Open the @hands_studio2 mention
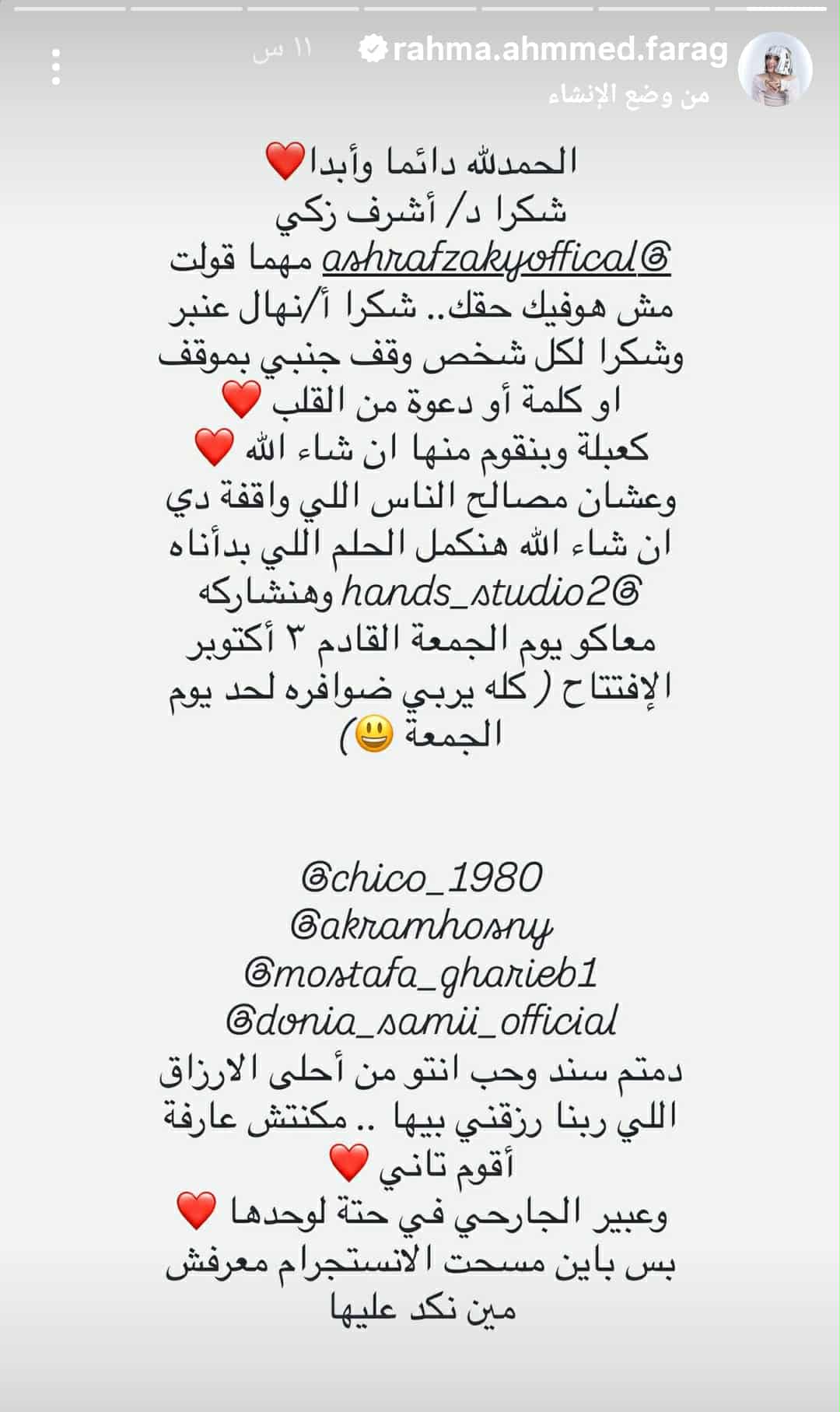This screenshot has height=1412, width=840. pos(492,594)
